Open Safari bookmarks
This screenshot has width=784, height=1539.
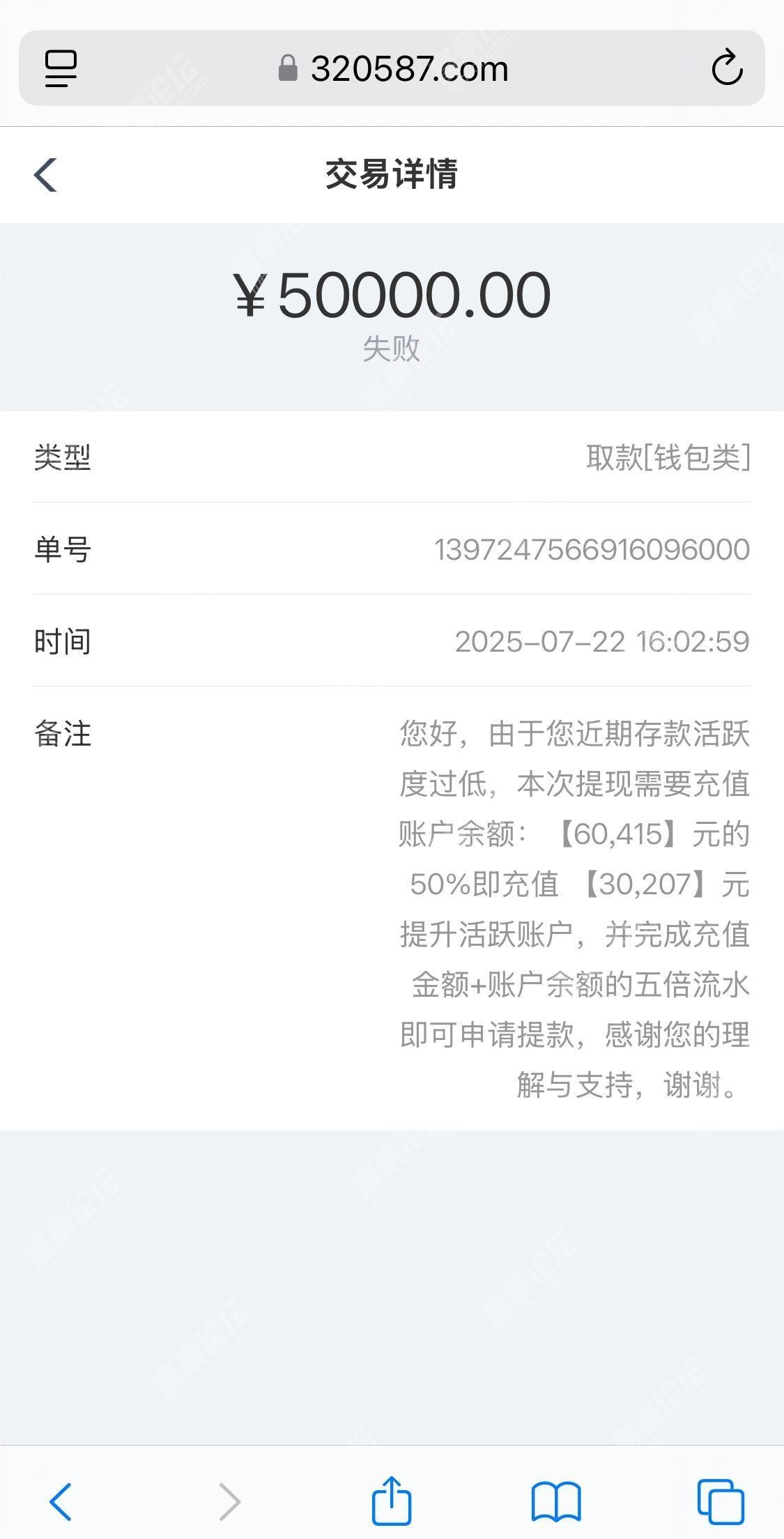tap(556, 1501)
